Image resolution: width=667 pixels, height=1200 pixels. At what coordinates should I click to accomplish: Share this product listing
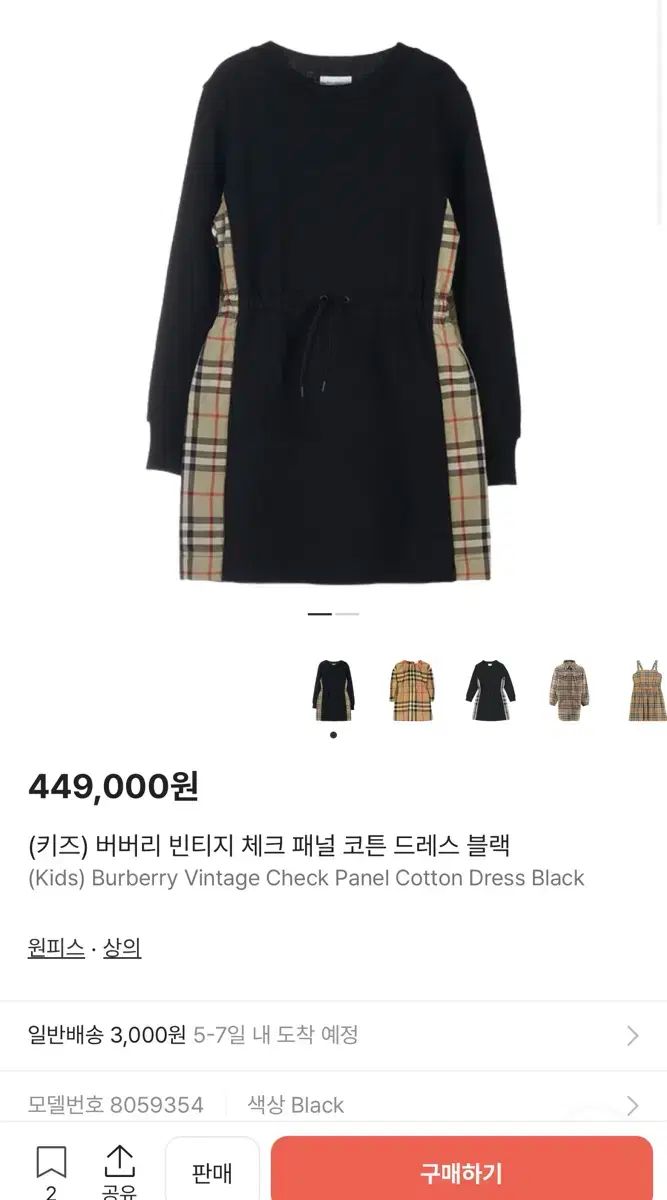(x=119, y=1168)
